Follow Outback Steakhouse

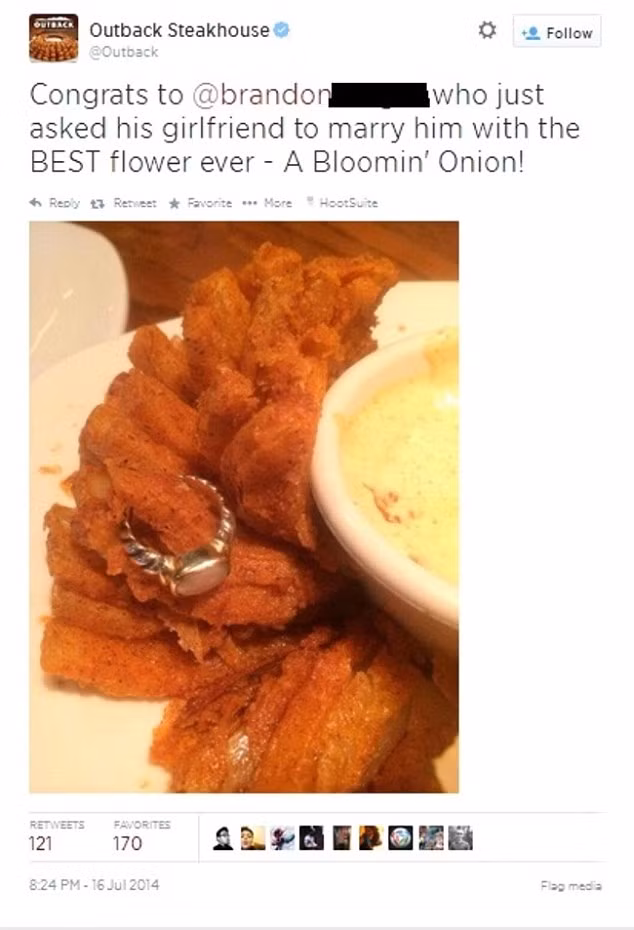coord(557,33)
